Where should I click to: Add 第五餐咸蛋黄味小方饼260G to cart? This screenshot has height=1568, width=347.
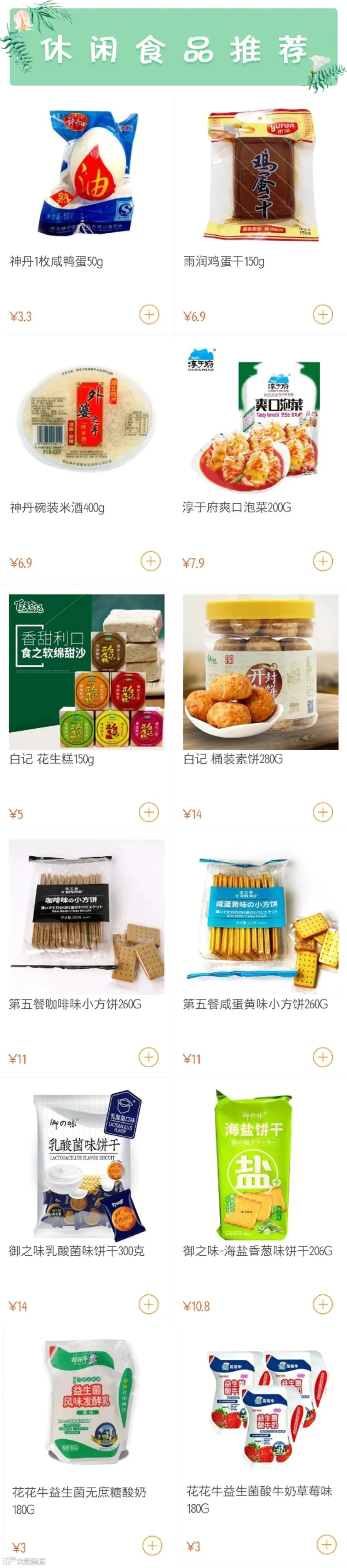[323, 1057]
